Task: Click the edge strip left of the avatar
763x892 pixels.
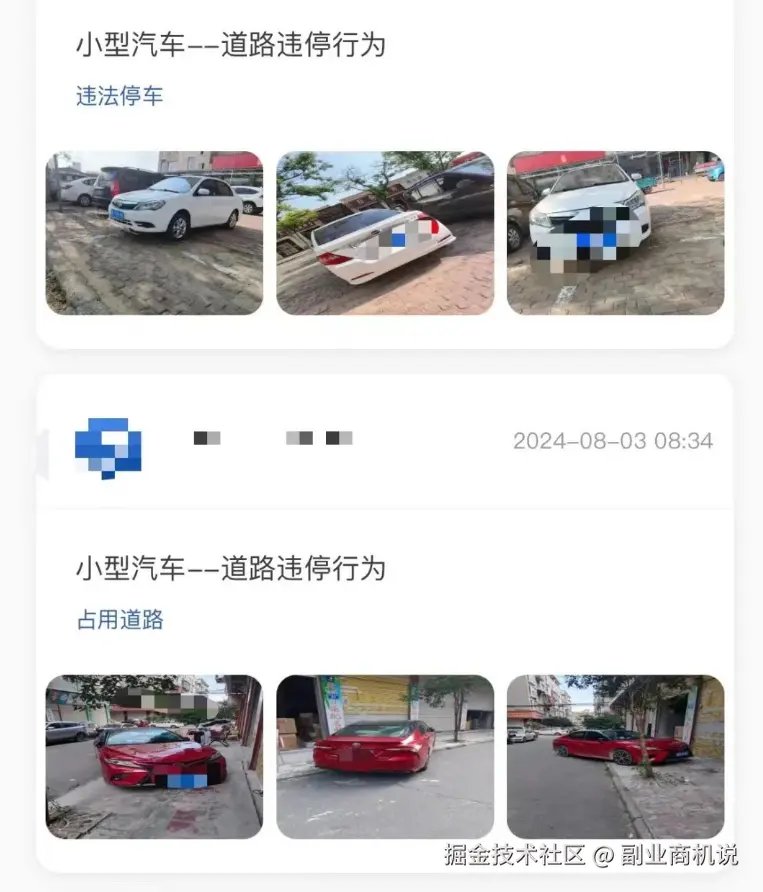Action: click(42, 450)
